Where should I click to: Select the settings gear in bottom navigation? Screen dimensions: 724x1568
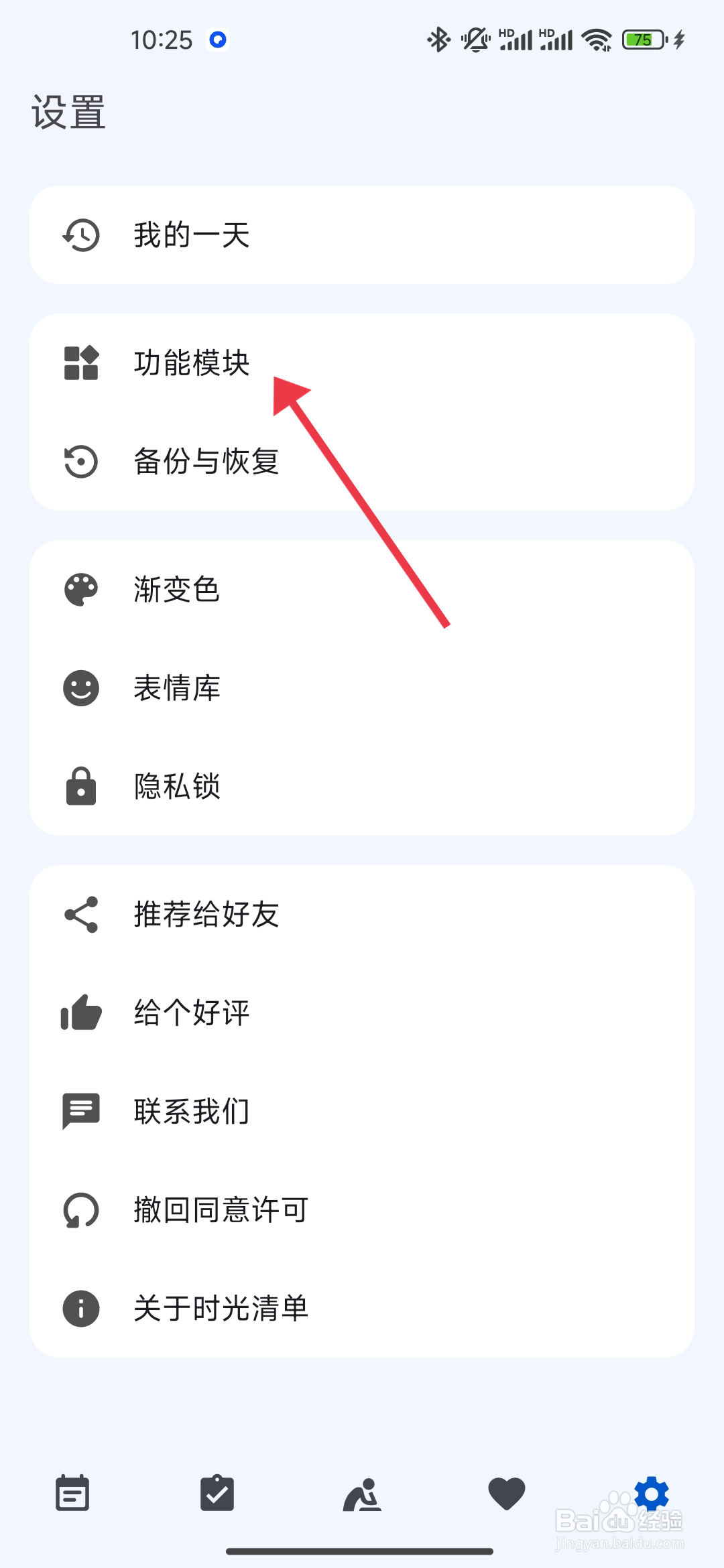651,1493
